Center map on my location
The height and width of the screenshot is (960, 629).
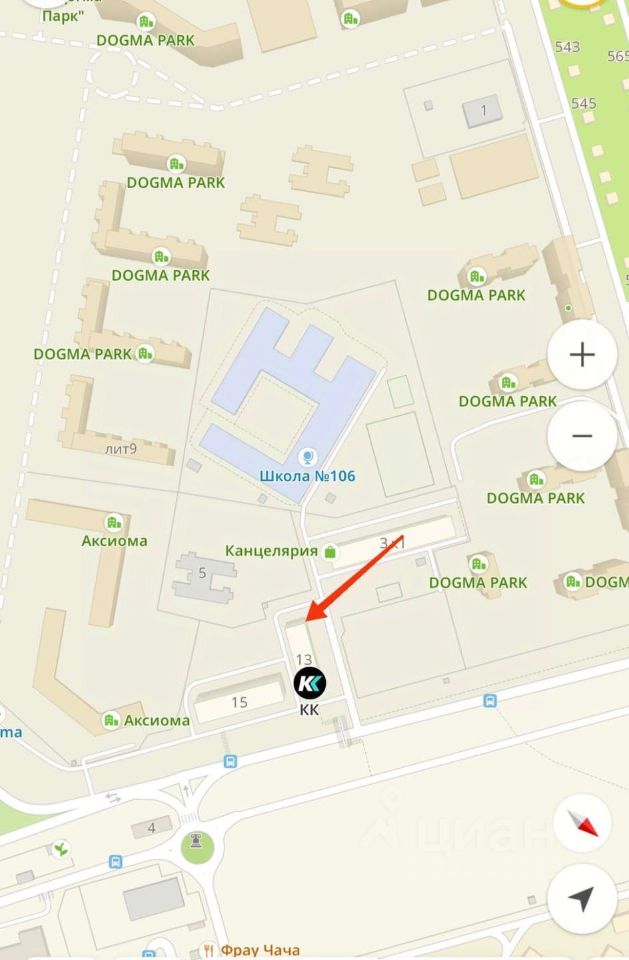pos(582,899)
